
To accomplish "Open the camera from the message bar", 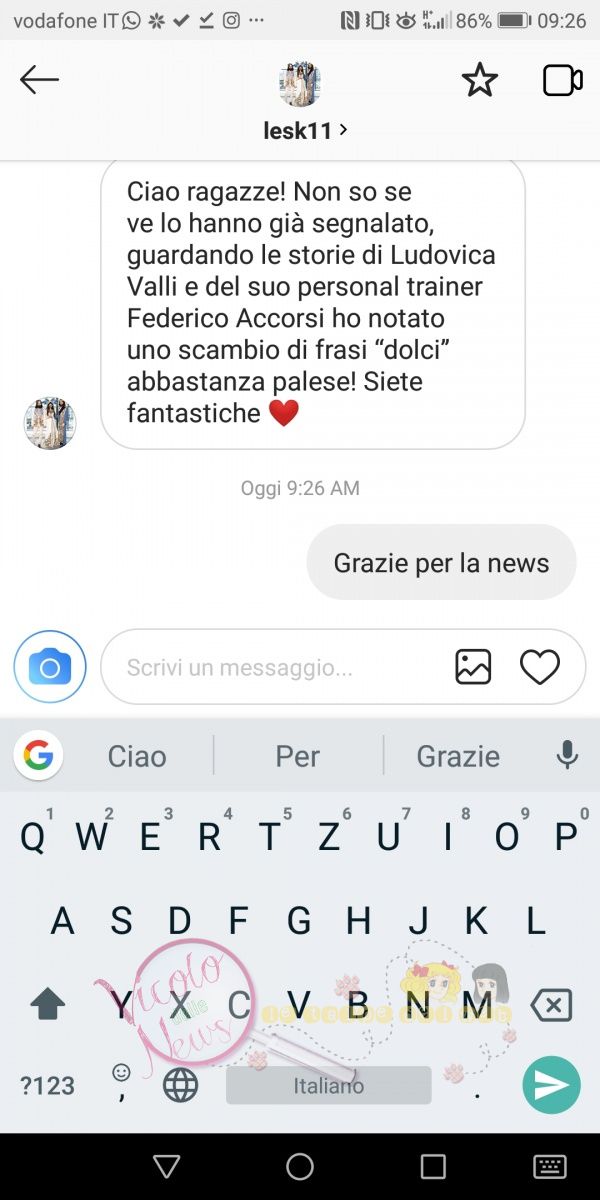I will click(50, 667).
